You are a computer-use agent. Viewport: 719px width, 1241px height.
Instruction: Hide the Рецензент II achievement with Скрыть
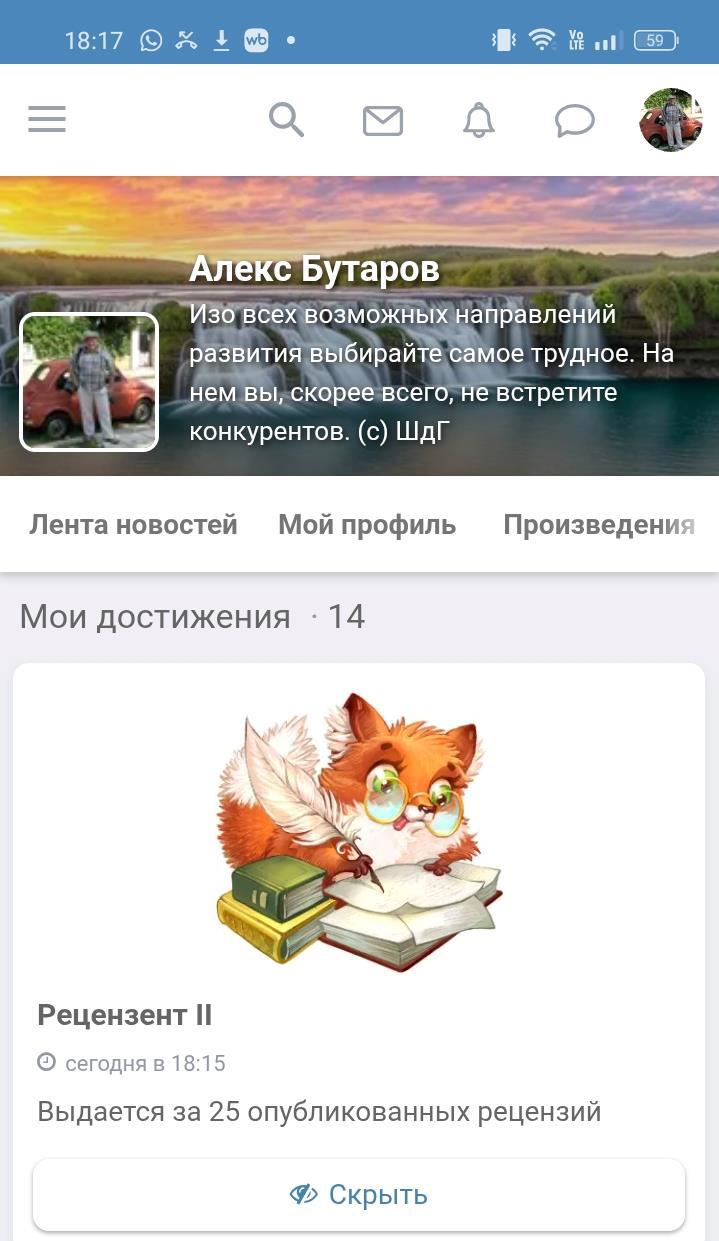[x=359, y=1195]
